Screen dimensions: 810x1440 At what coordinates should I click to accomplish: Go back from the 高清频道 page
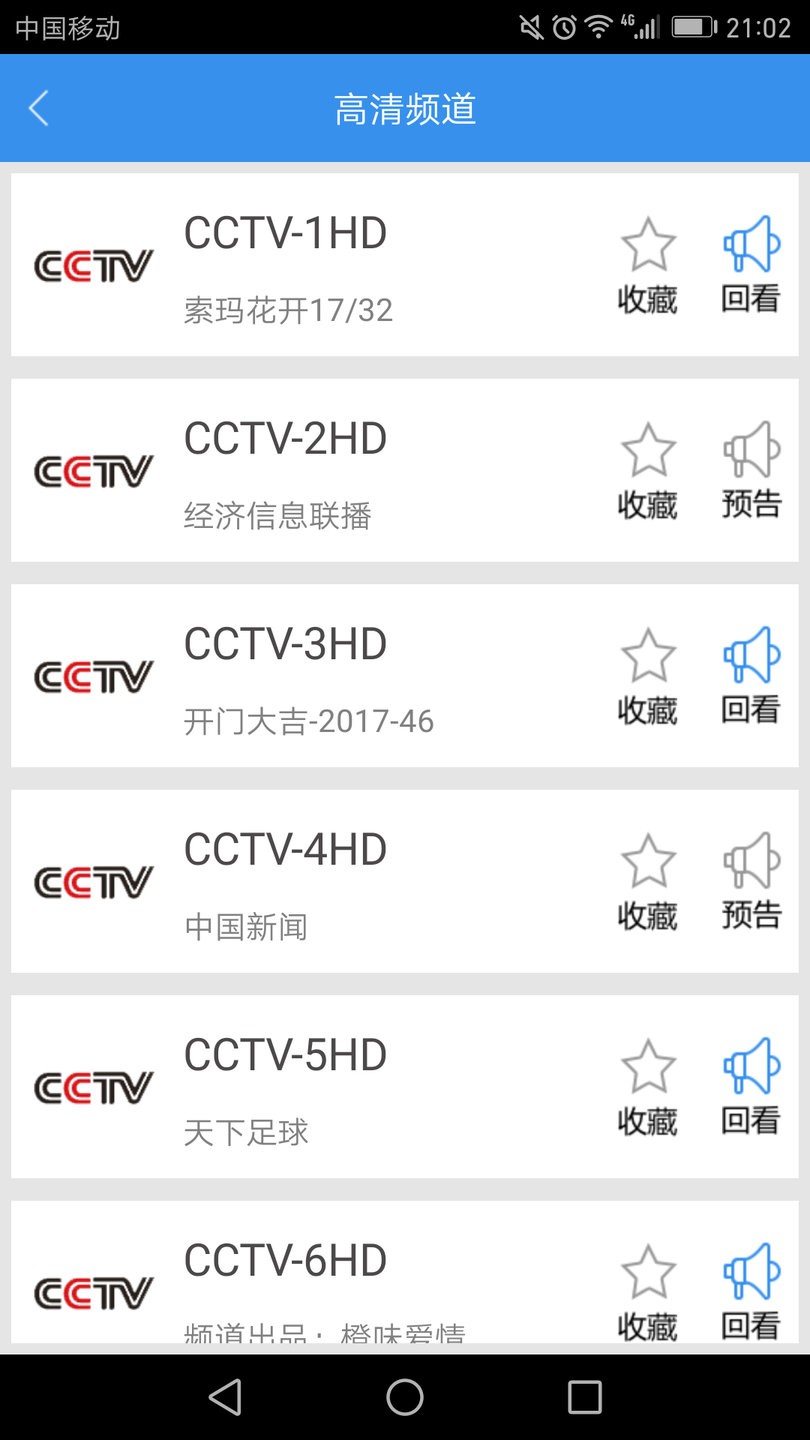coord(39,108)
